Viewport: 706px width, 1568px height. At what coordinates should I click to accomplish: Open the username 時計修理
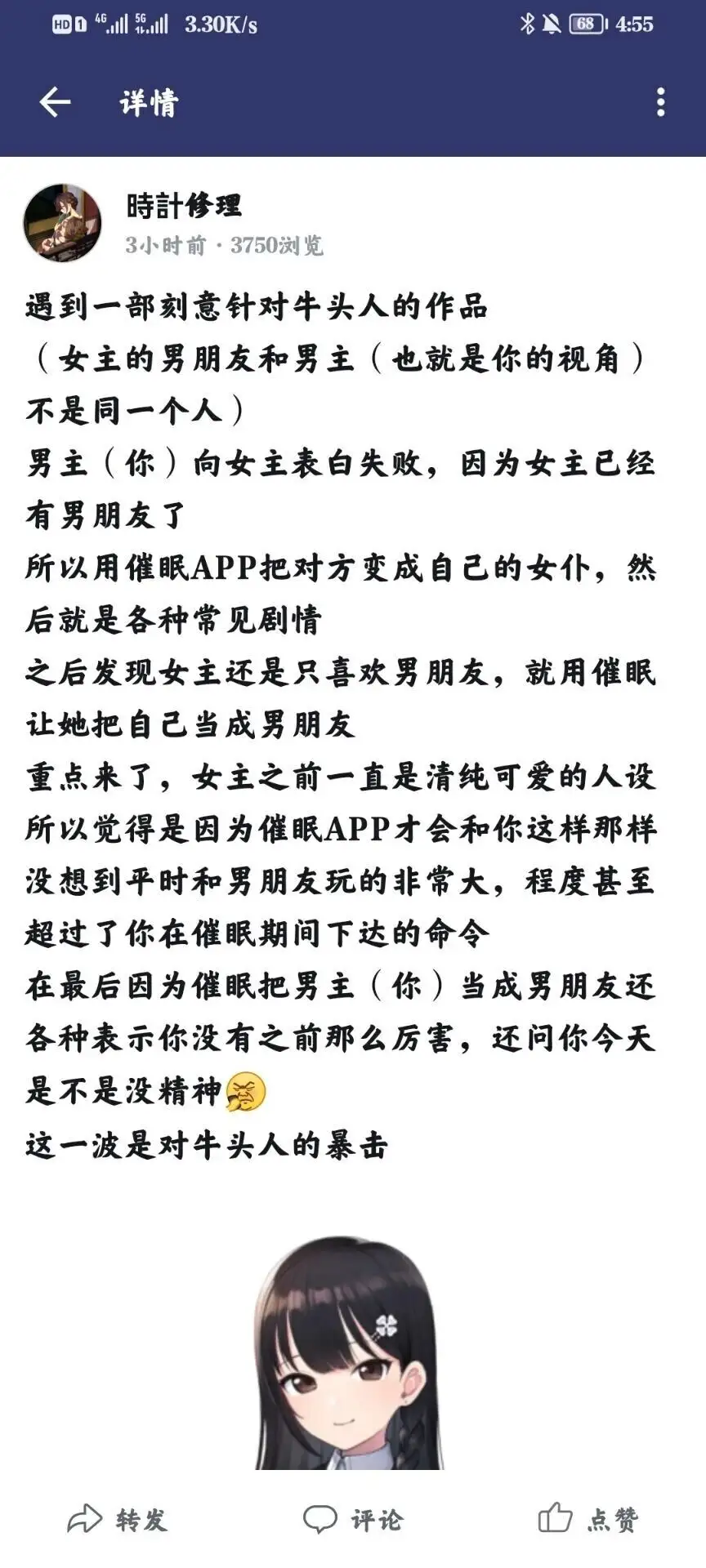(x=184, y=205)
